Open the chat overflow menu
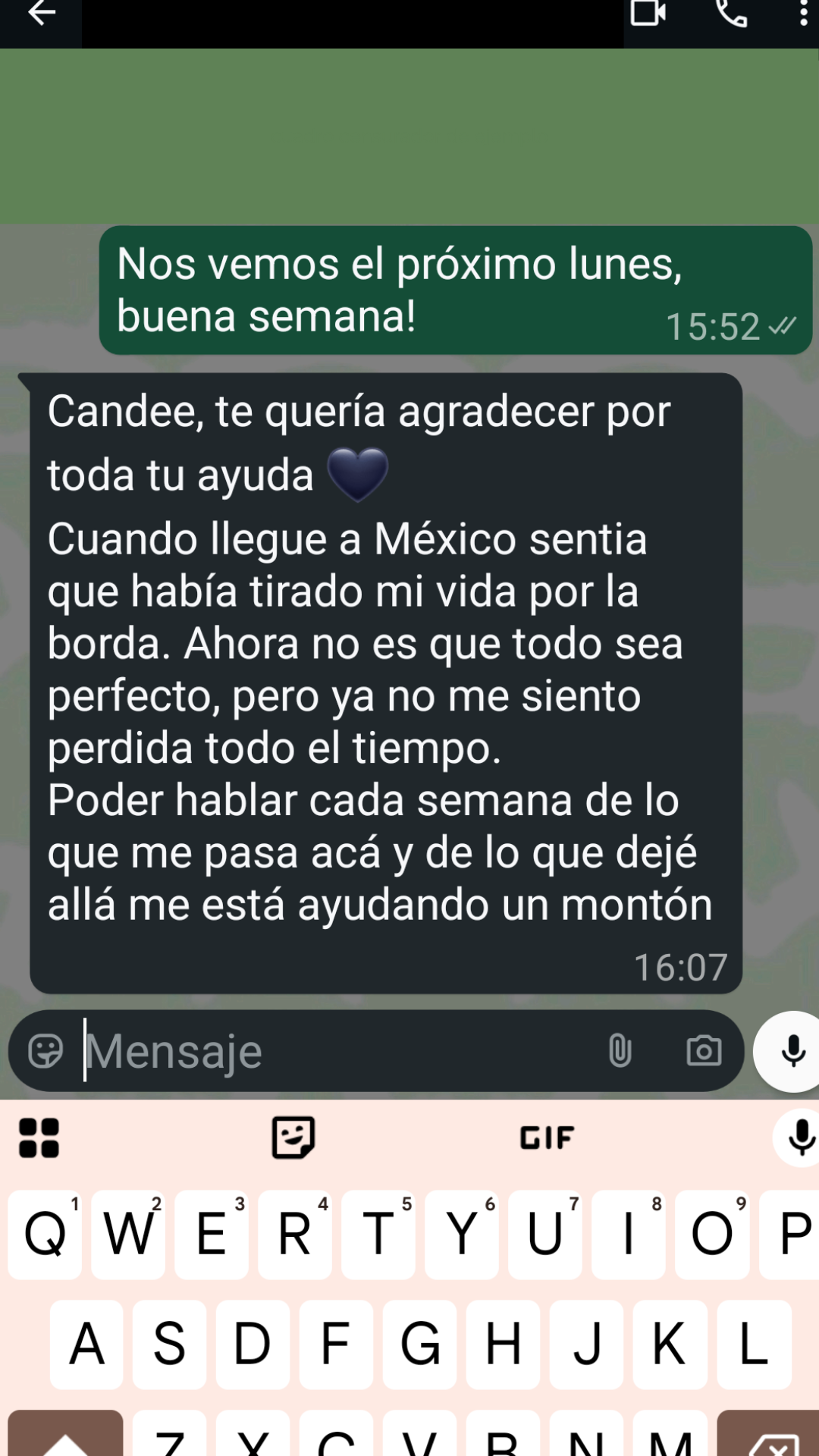819x1456 pixels. click(803, 13)
